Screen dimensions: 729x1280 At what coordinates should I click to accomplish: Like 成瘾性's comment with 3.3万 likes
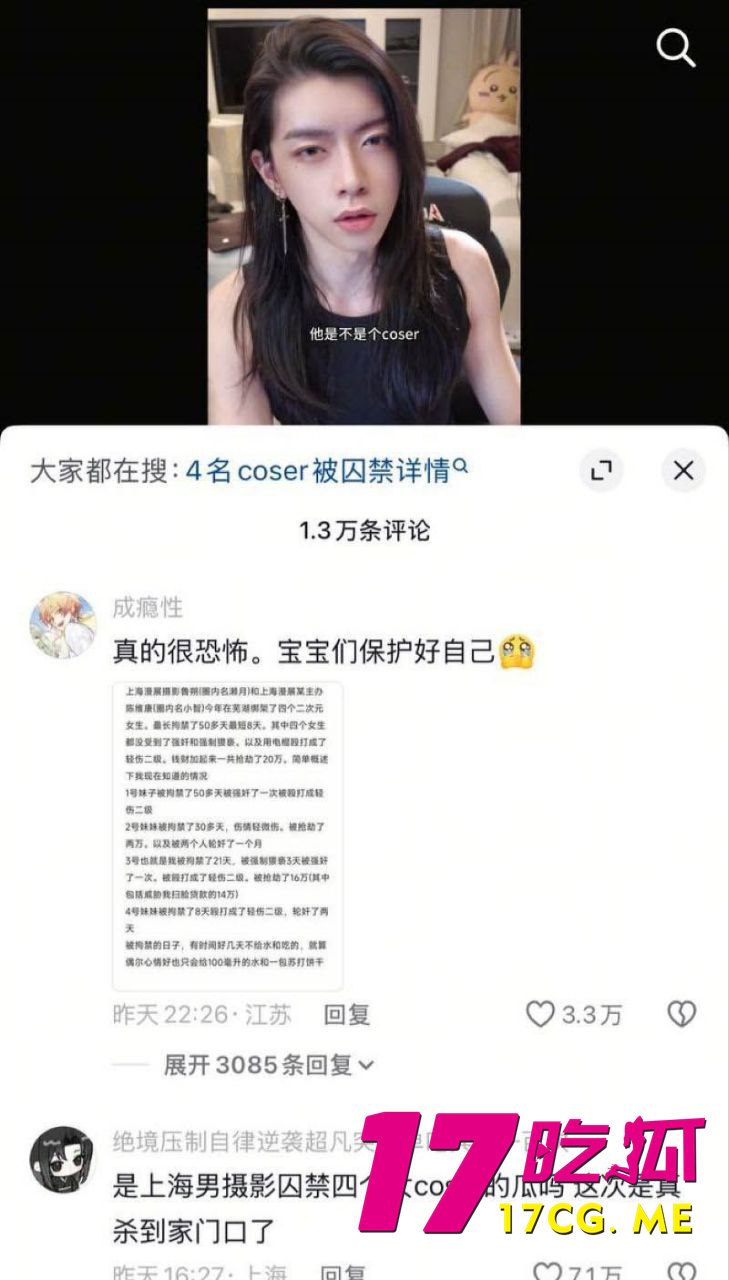(x=541, y=1015)
